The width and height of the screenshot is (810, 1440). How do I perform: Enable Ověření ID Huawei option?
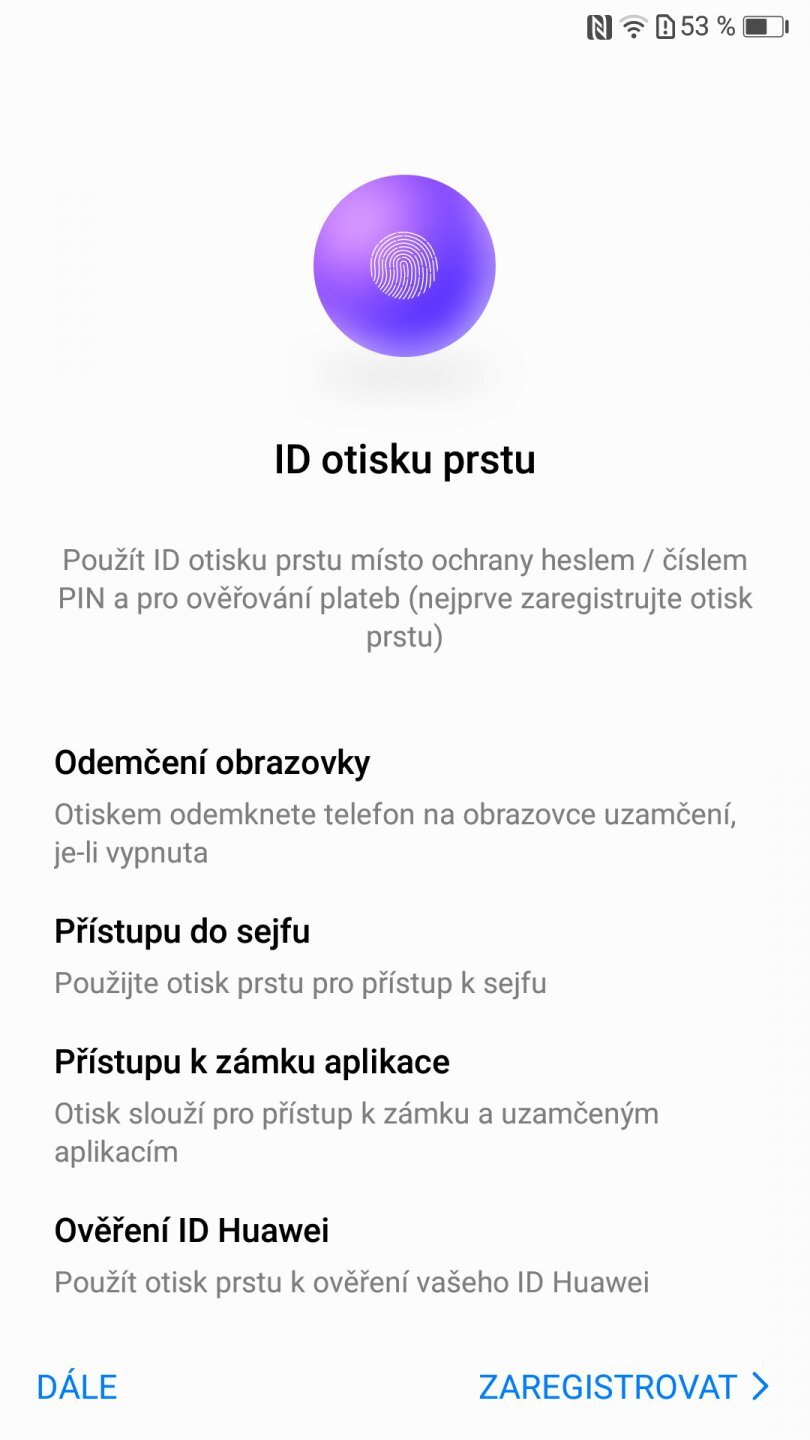(x=191, y=1230)
